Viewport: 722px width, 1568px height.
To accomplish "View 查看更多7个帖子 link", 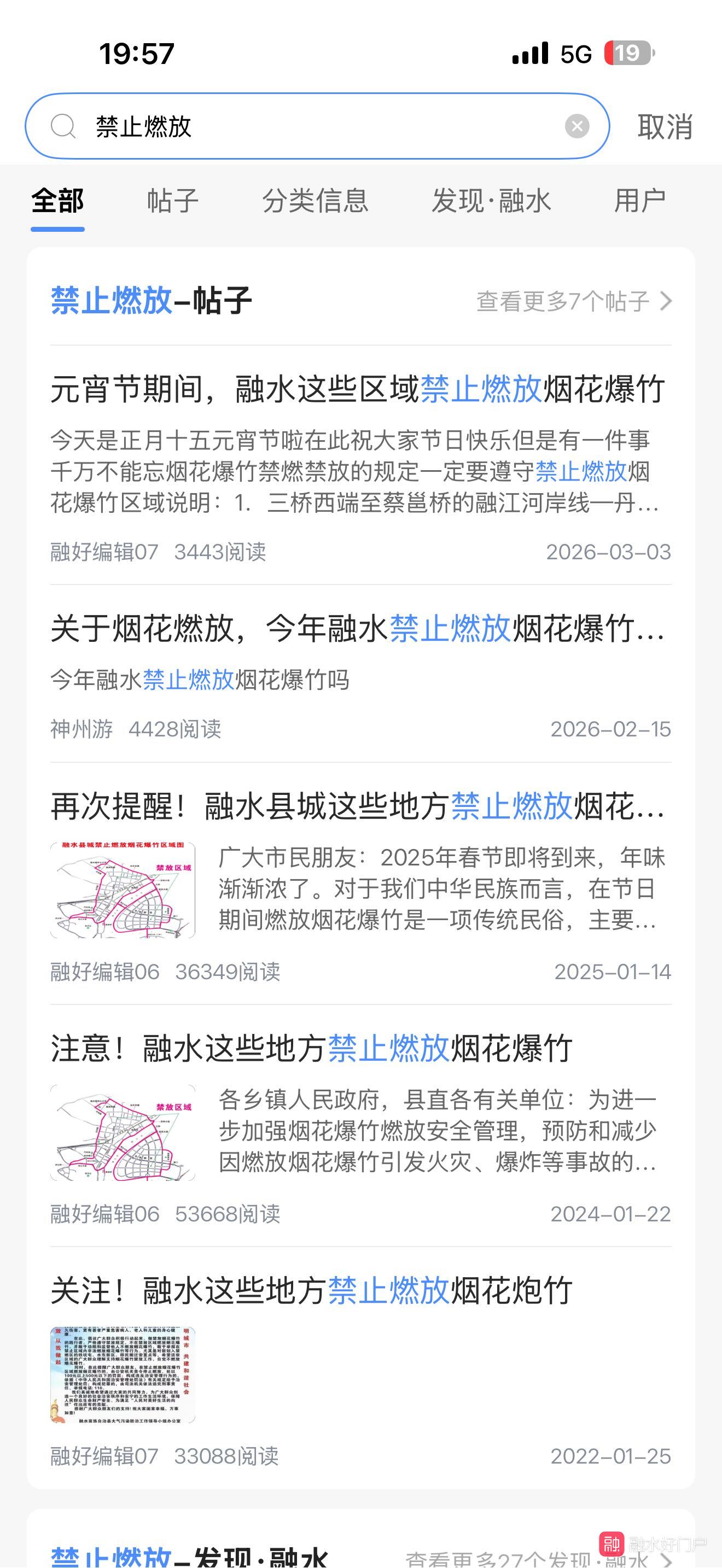I will point(573,301).
